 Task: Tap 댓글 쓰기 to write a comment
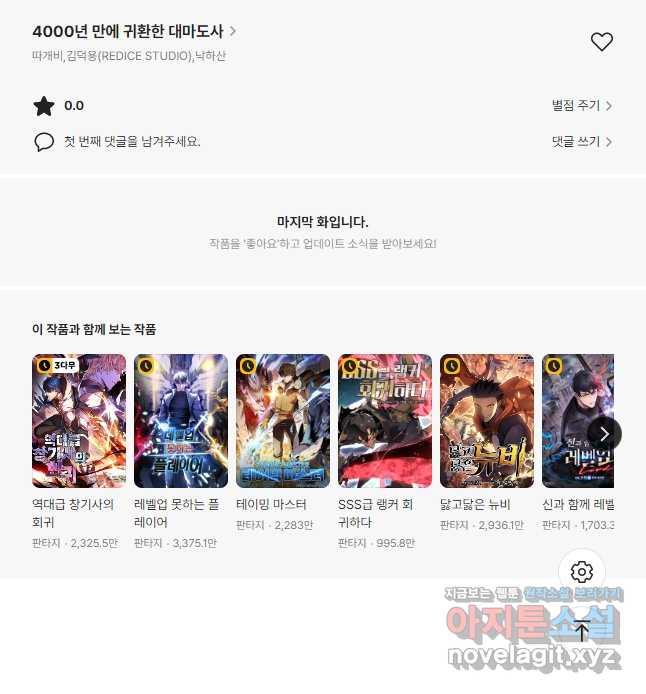(x=582, y=142)
